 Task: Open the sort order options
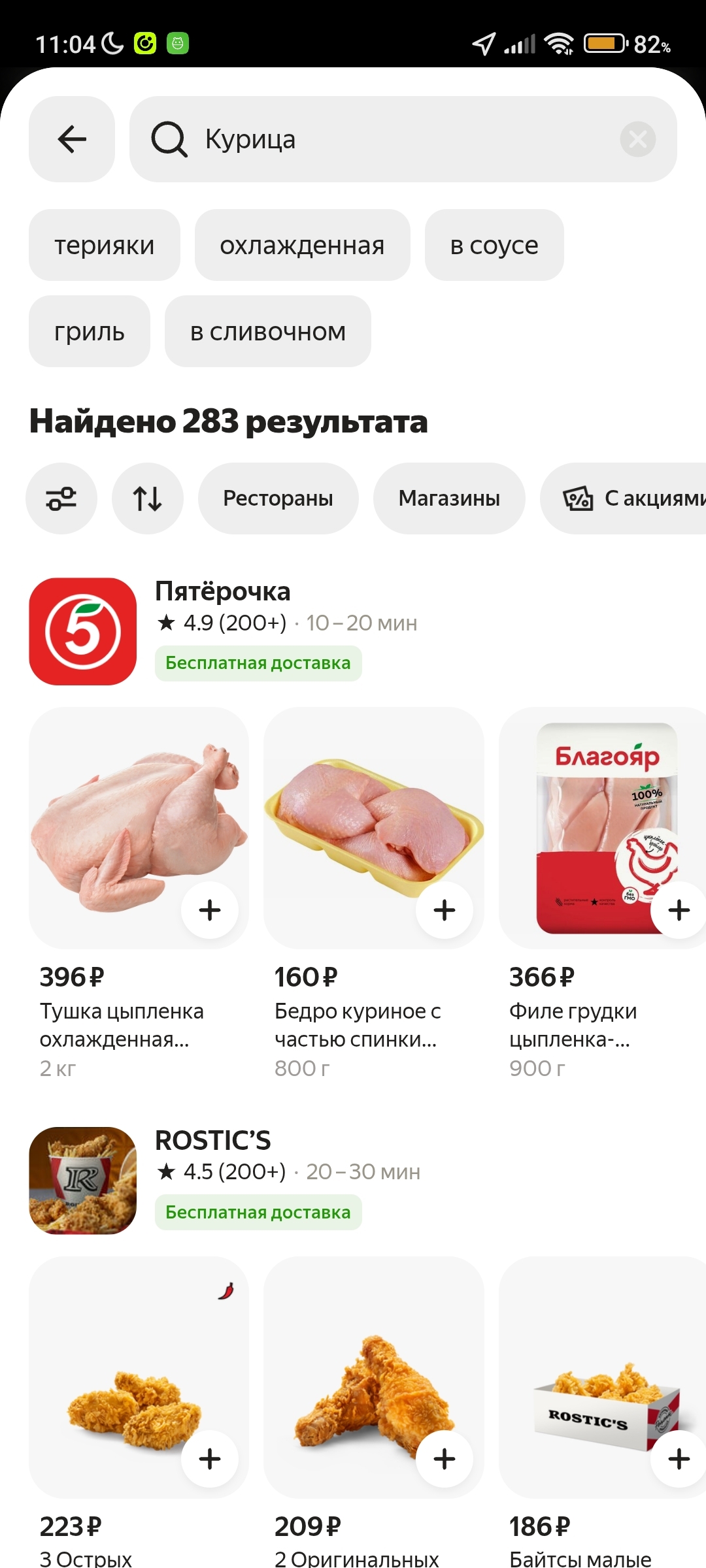pyautogui.click(x=148, y=498)
